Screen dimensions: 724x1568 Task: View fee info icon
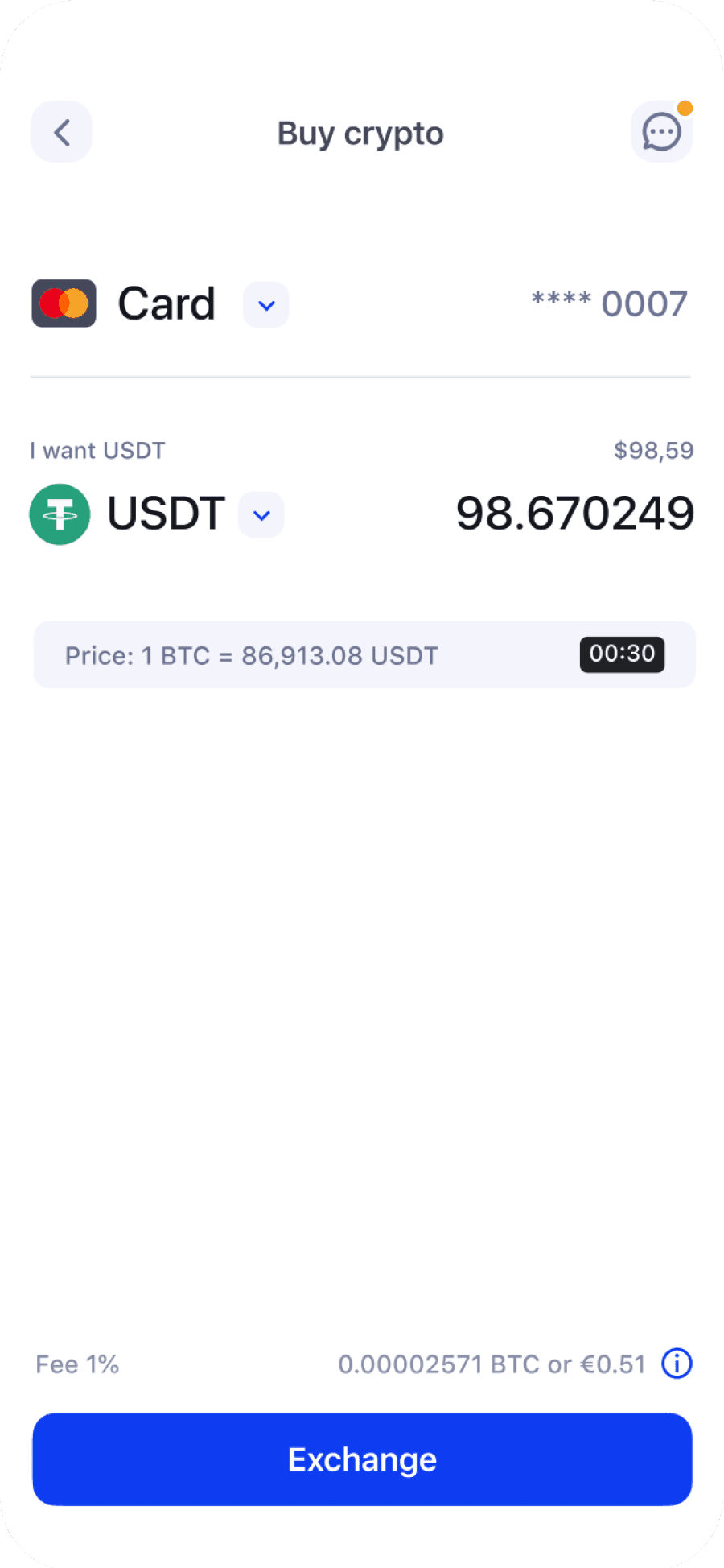[677, 1364]
